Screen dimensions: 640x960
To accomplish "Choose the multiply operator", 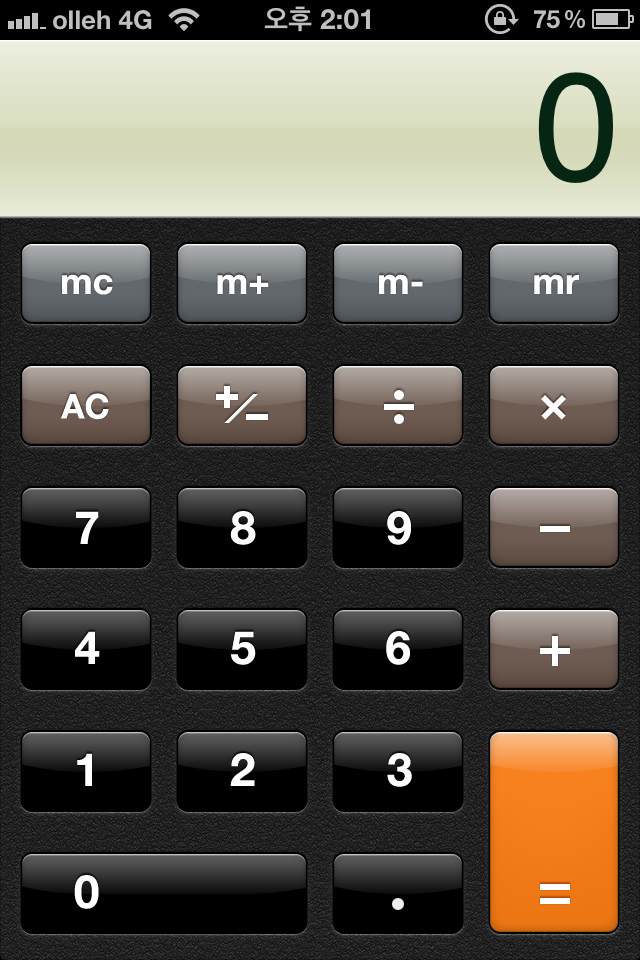I will click(554, 405).
